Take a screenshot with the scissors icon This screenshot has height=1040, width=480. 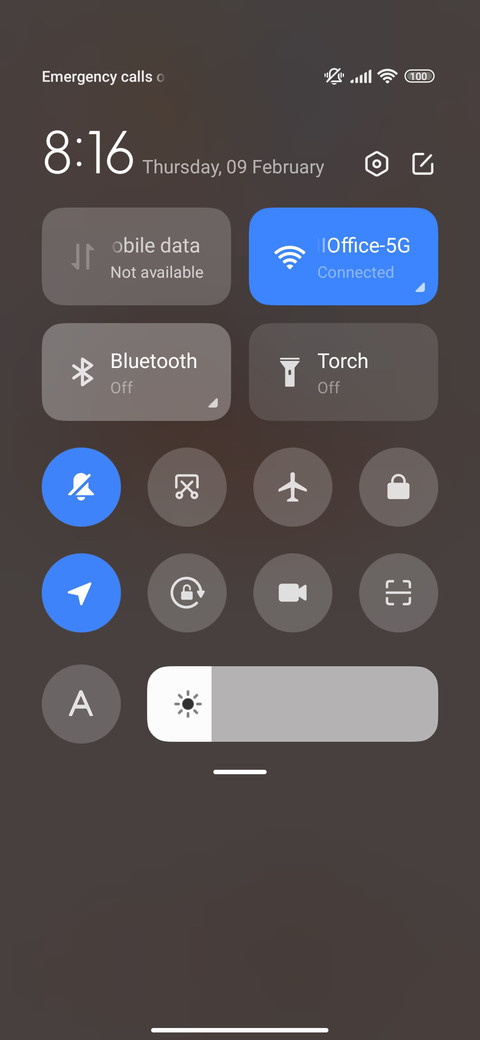[187, 488]
